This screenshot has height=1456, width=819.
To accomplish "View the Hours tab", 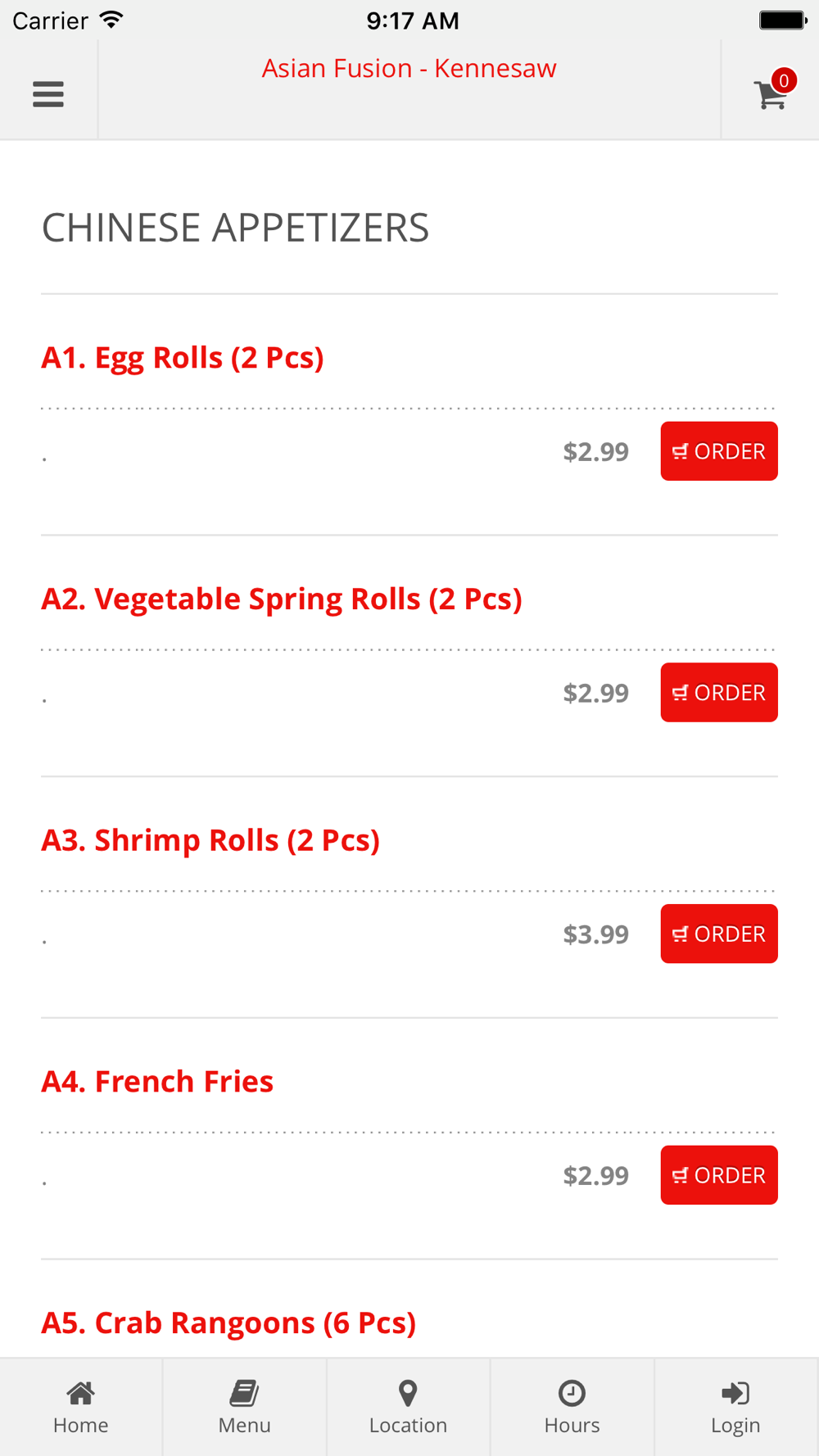I will point(572,1408).
